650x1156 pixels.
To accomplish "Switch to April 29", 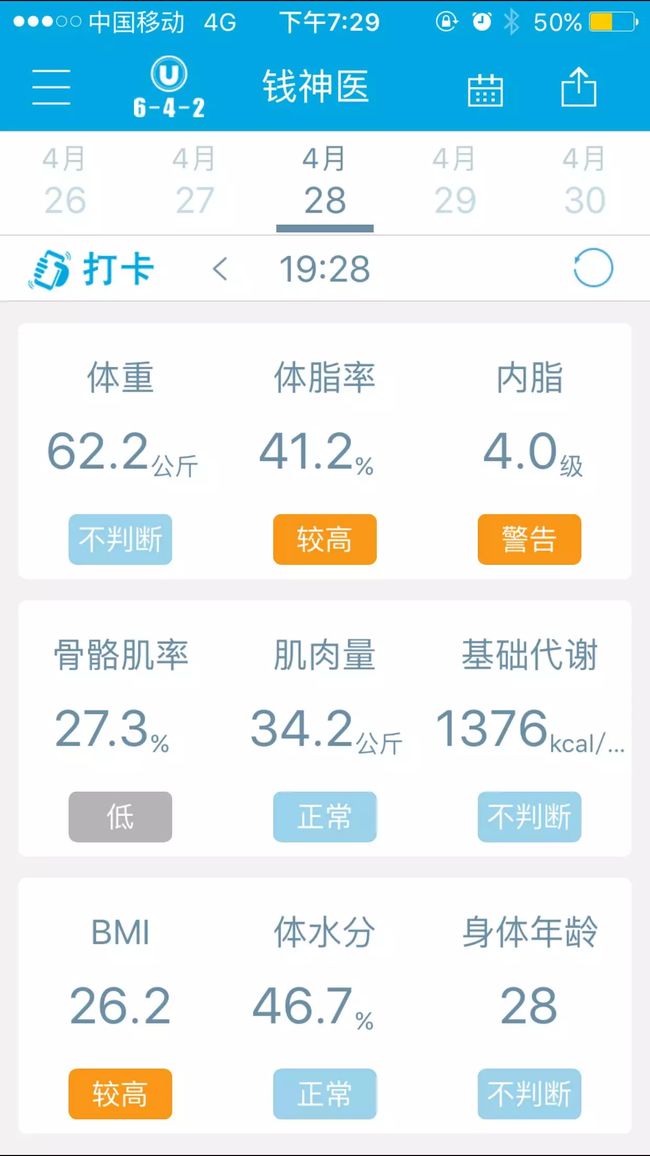I will (455, 181).
